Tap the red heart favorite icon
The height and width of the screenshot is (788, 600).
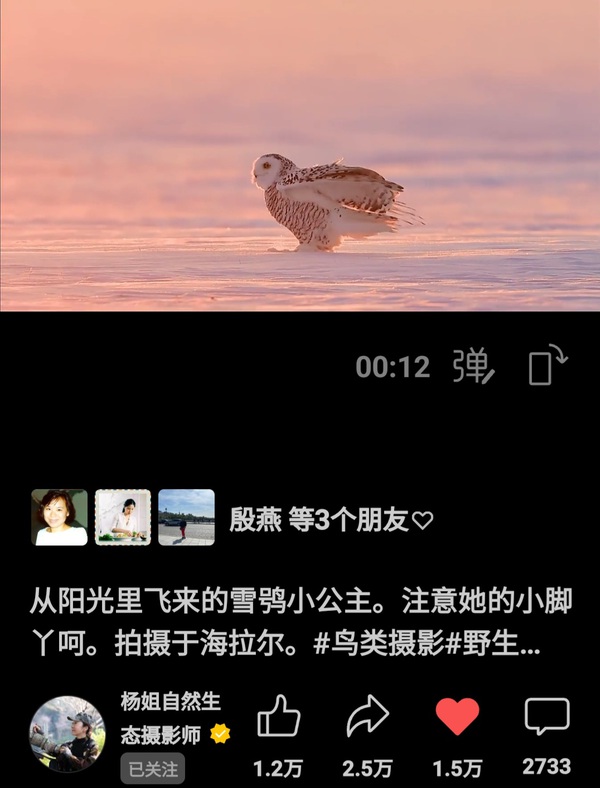pos(457,717)
